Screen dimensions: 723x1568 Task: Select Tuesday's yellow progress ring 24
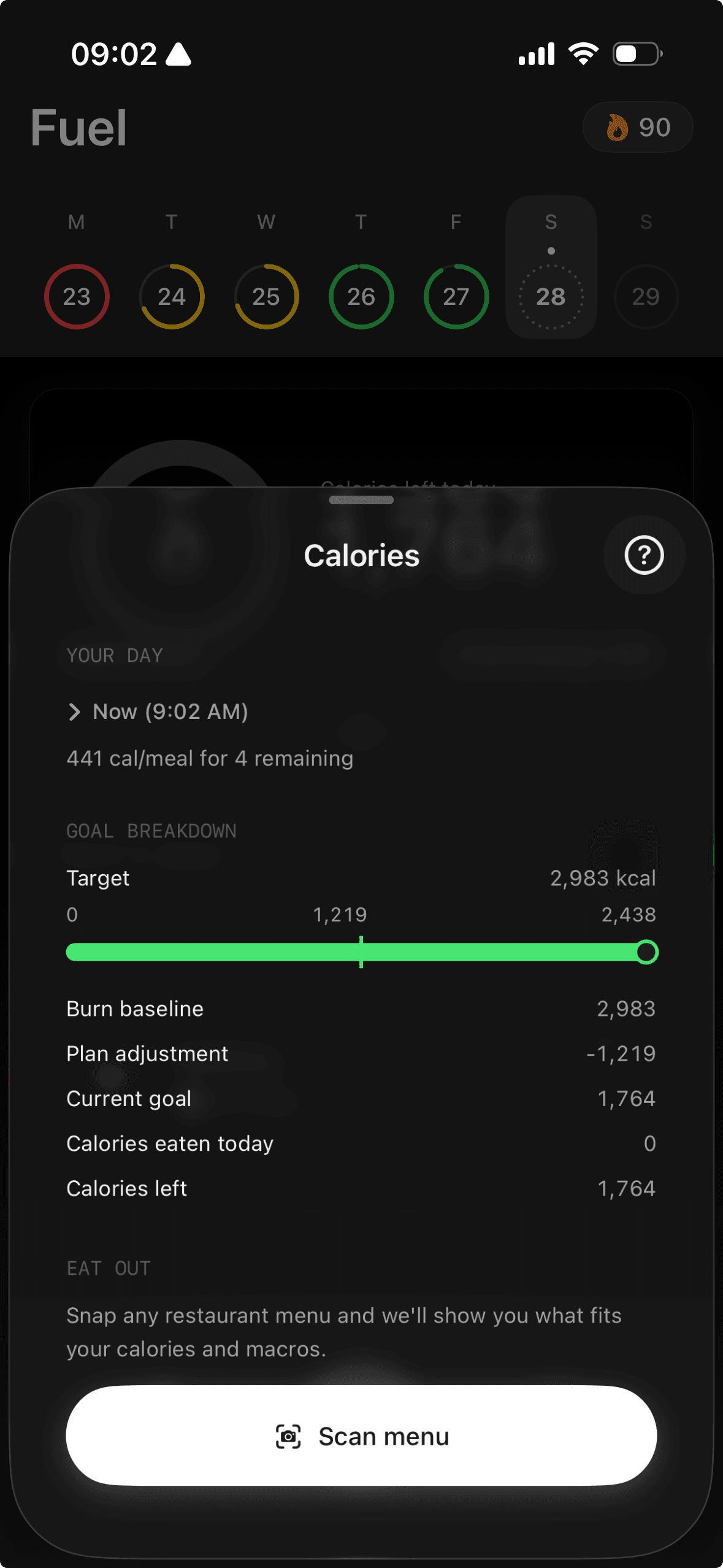point(171,296)
